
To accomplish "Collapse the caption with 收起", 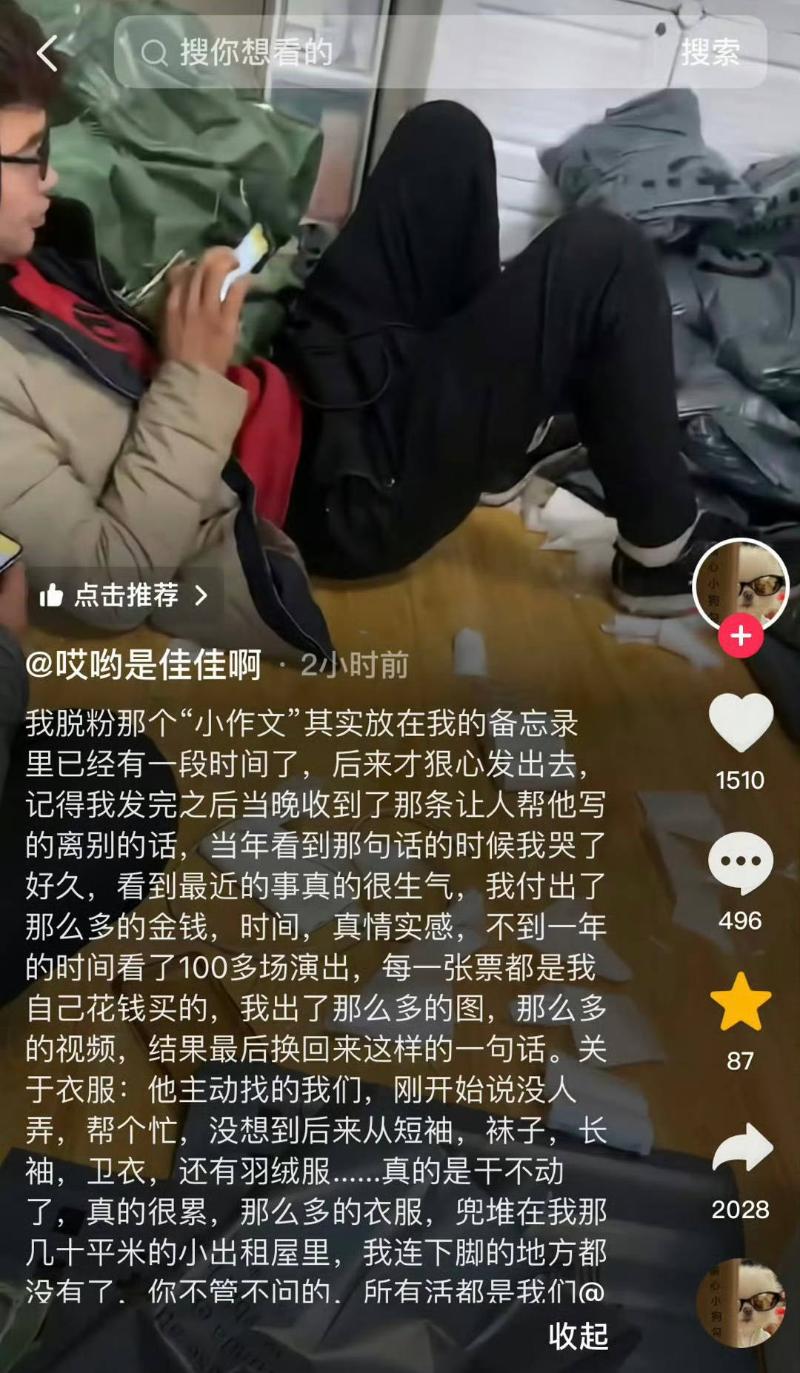I will click(578, 1335).
